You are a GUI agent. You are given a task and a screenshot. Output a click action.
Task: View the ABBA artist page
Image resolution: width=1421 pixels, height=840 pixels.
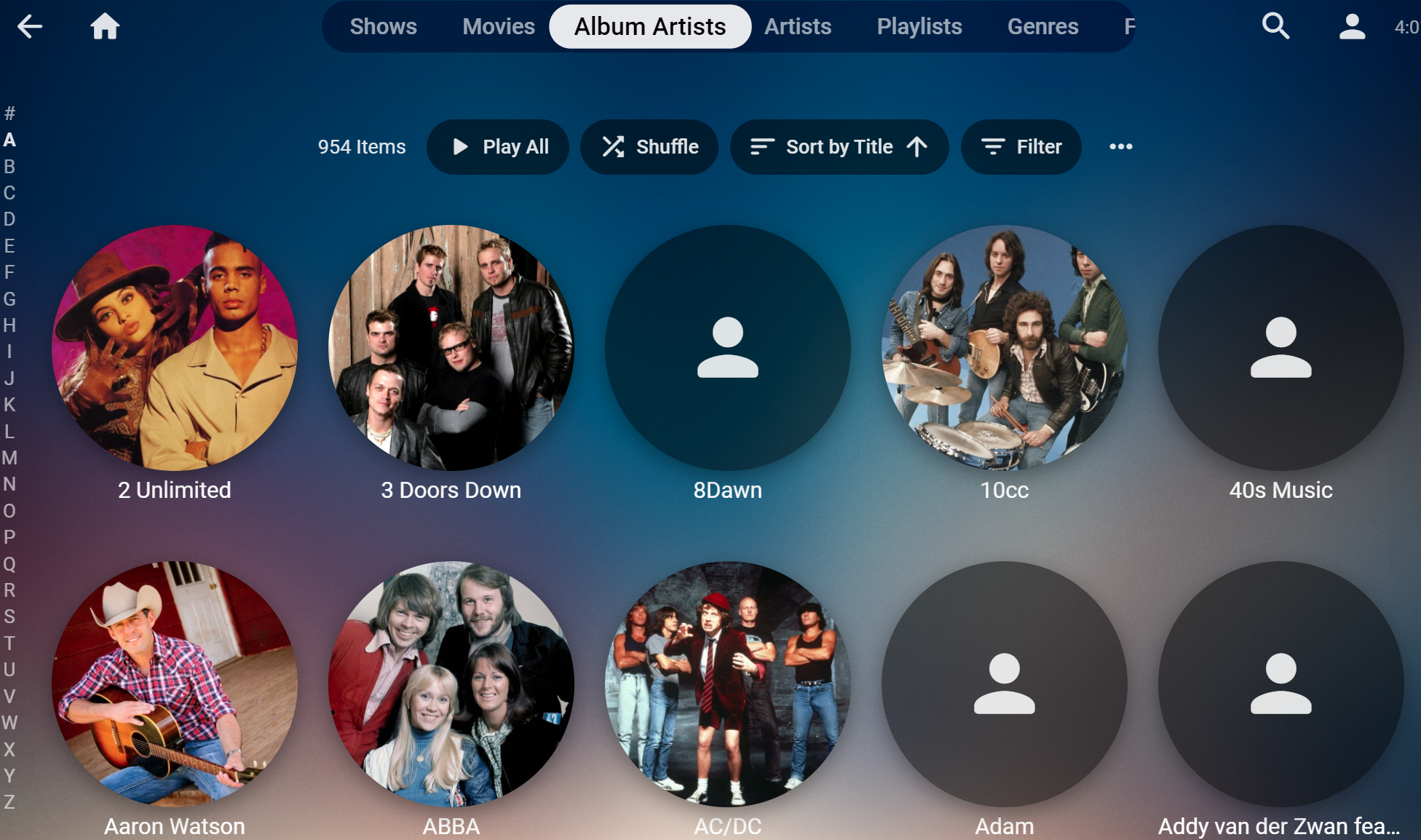click(x=451, y=684)
